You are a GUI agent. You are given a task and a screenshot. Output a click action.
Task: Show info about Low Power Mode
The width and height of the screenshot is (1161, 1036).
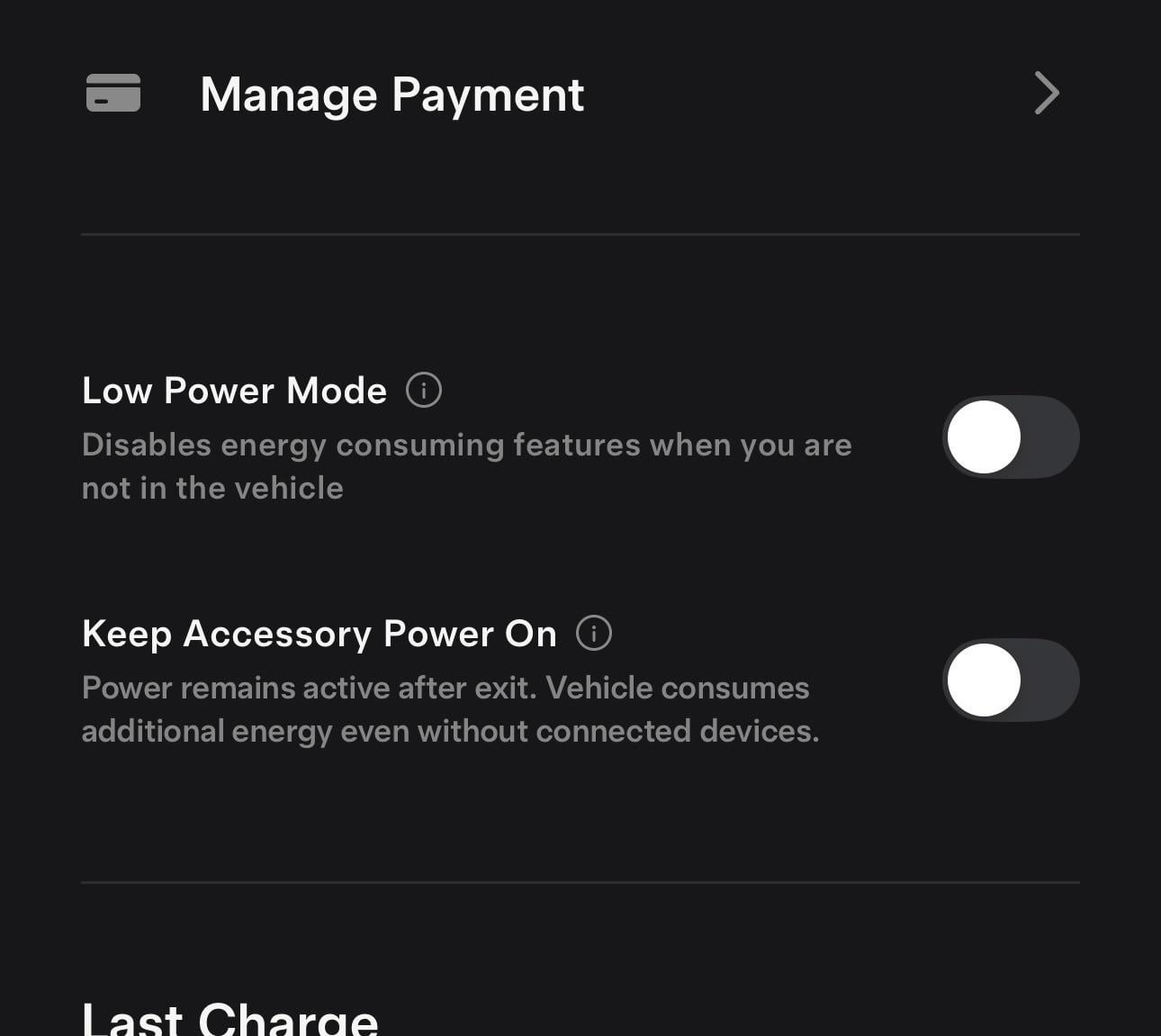click(x=424, y=391)
